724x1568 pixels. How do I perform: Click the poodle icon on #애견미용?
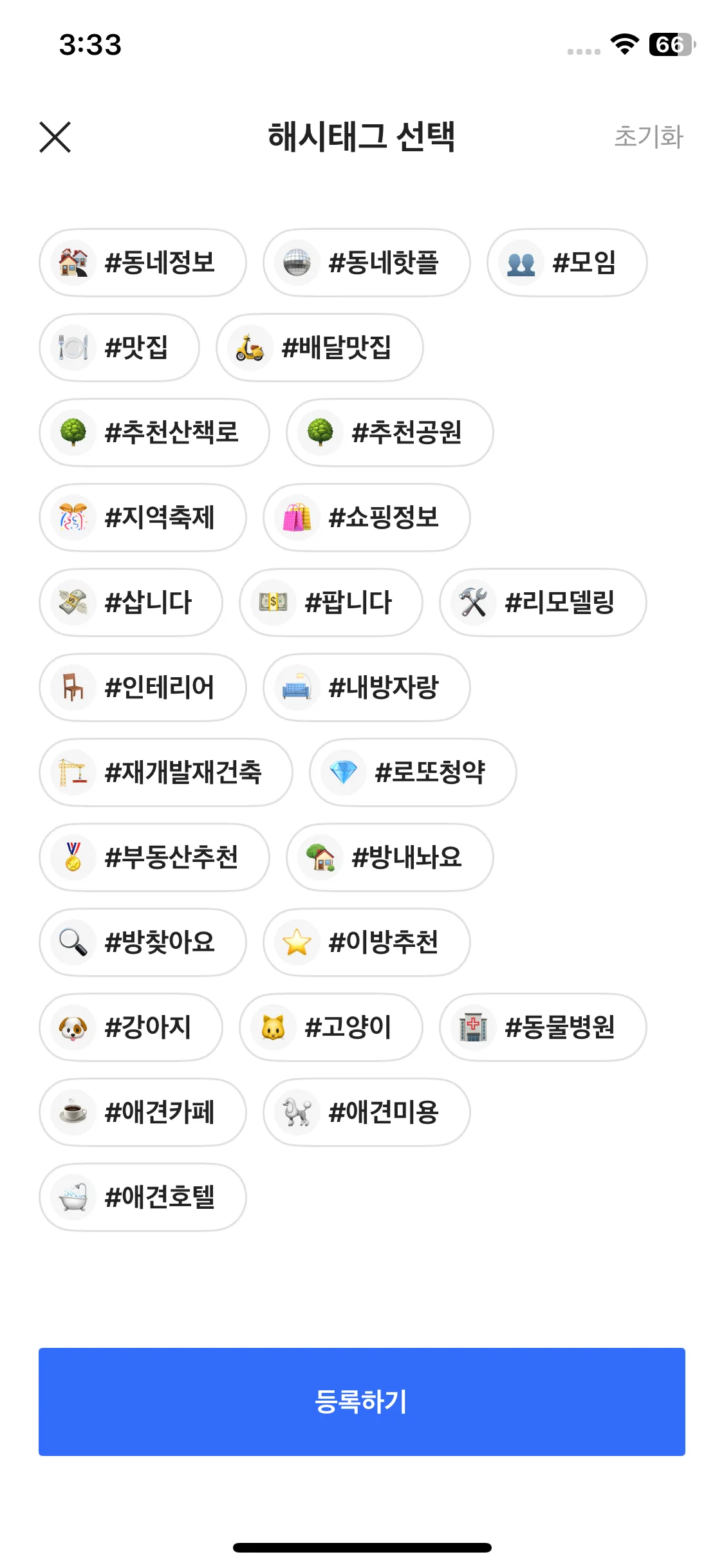pyautogui.click(x=297, y=1112)
